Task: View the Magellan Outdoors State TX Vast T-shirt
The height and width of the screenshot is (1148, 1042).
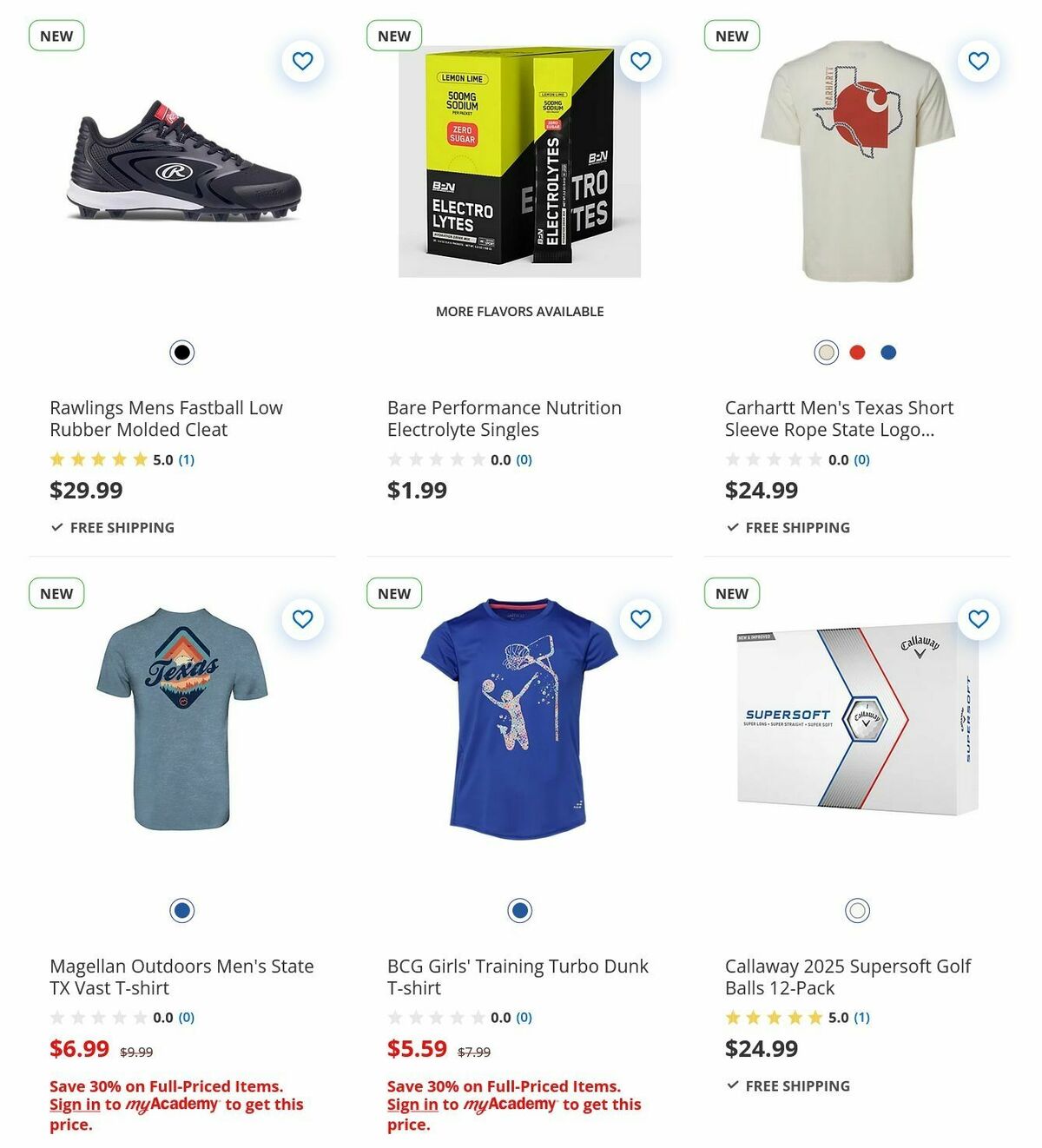Action: 181,977
